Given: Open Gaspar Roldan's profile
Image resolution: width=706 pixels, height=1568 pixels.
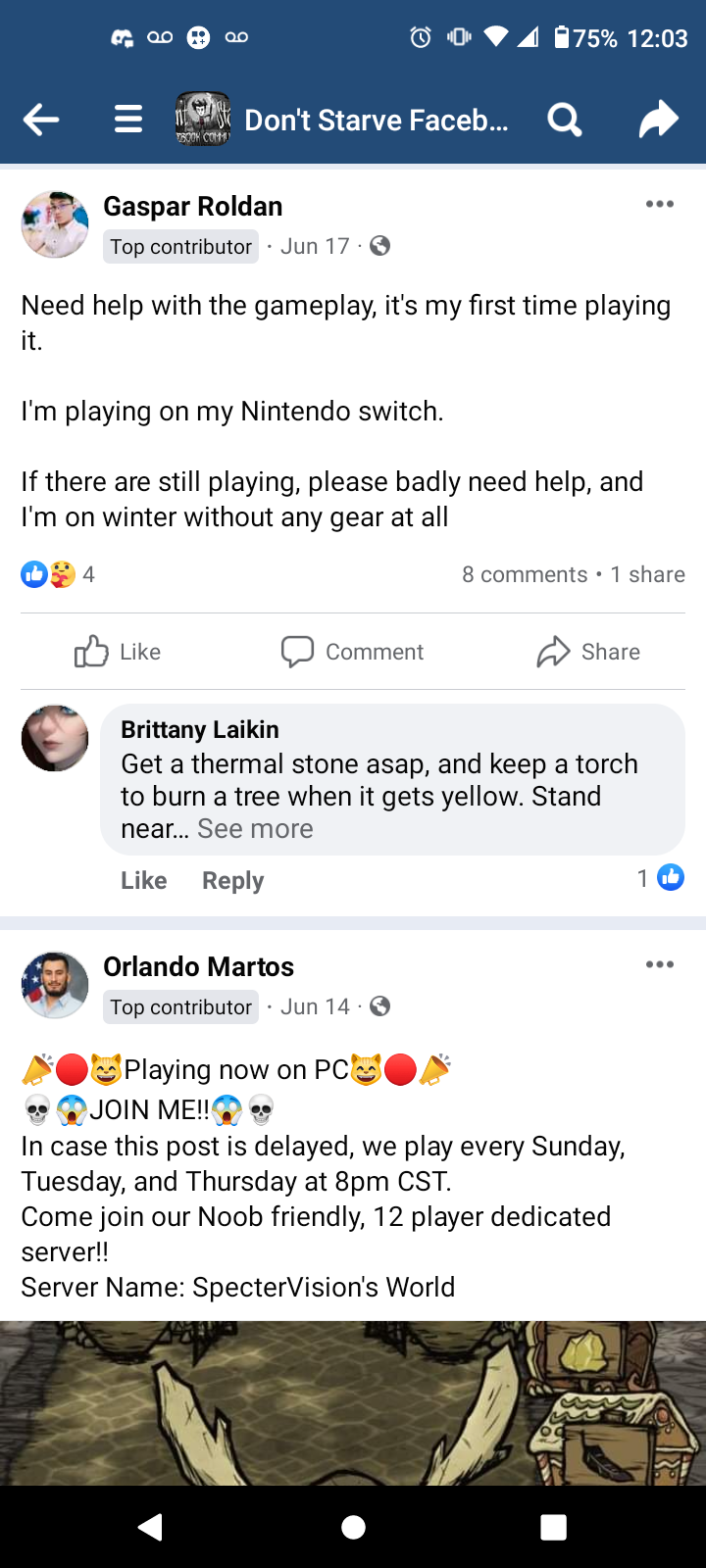Looking at the screenshot, I should pyautogui.click(x=193, y=206).
